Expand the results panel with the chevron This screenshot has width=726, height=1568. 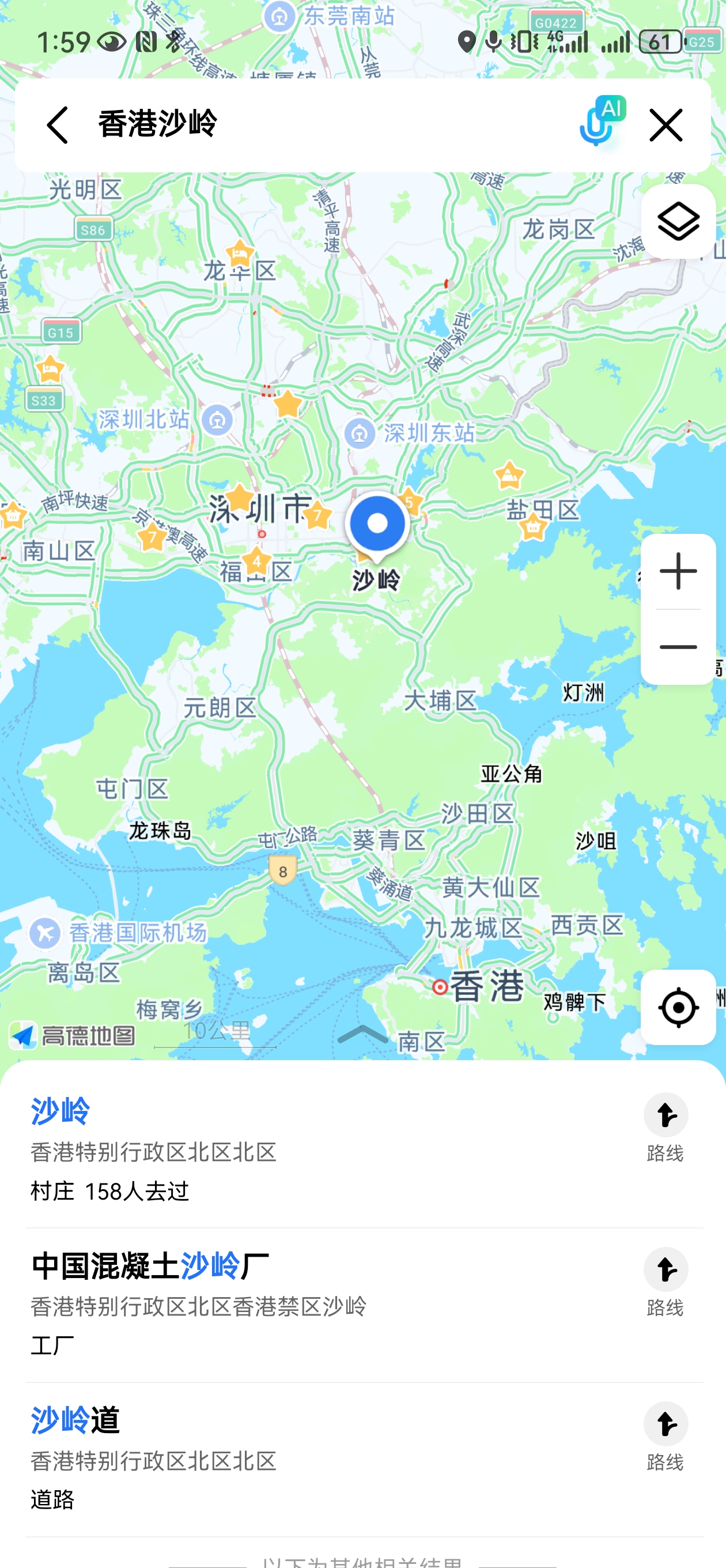pyautogui.click(x=362, y=1034)
